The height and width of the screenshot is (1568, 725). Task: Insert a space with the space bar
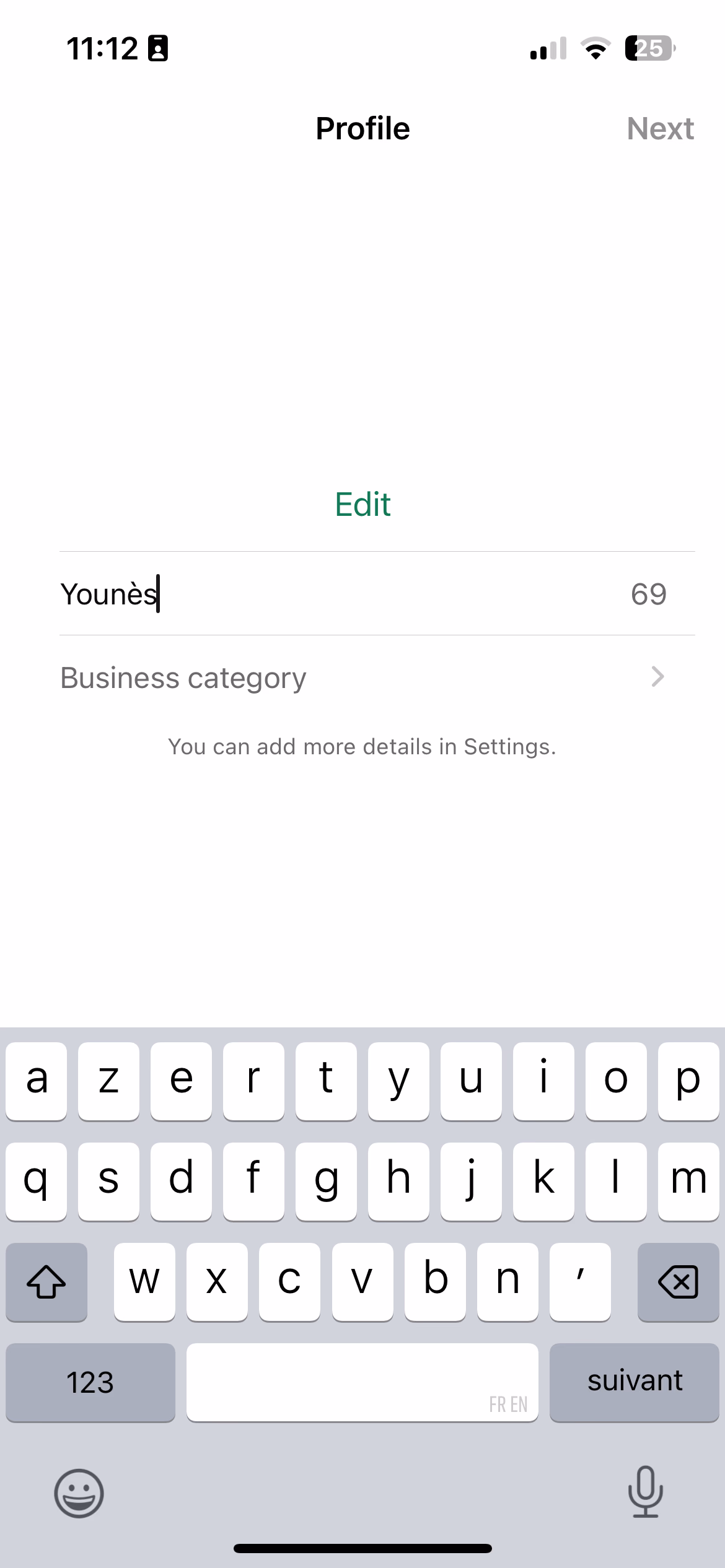(362, 1382)
